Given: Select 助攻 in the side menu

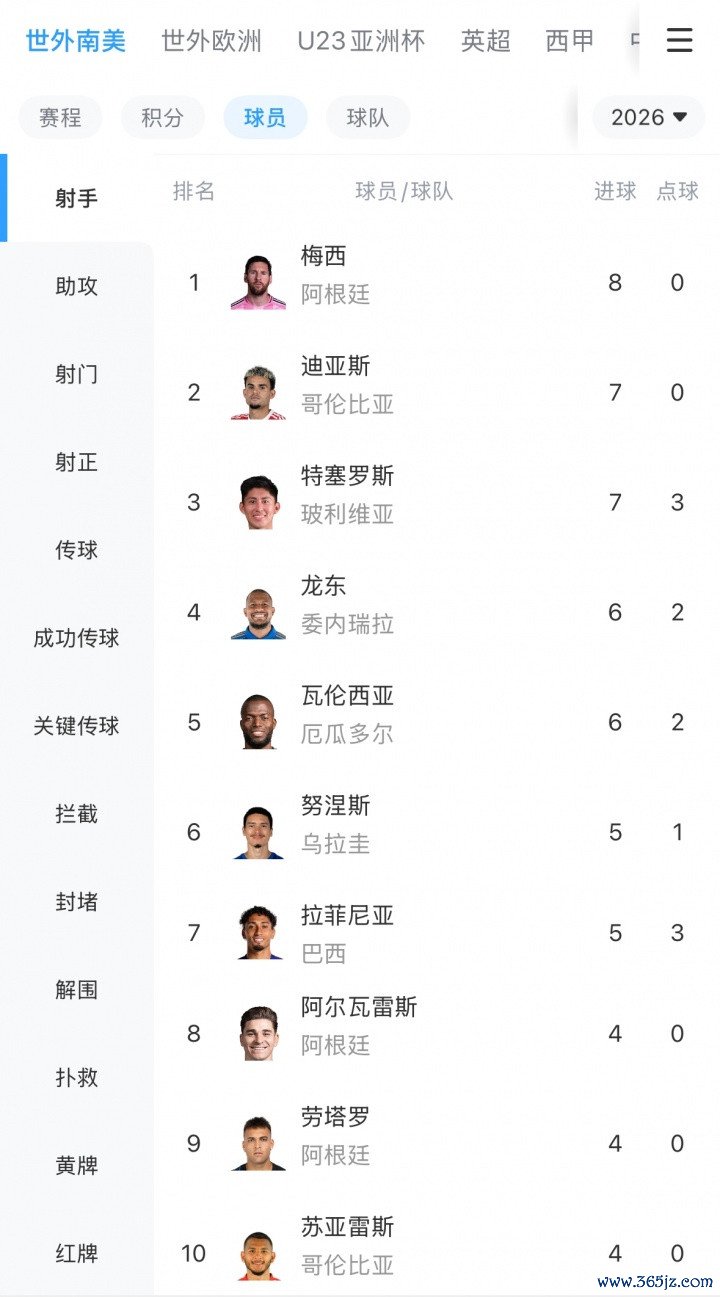Looking at the screenshot, I should (x=77, y=286).
